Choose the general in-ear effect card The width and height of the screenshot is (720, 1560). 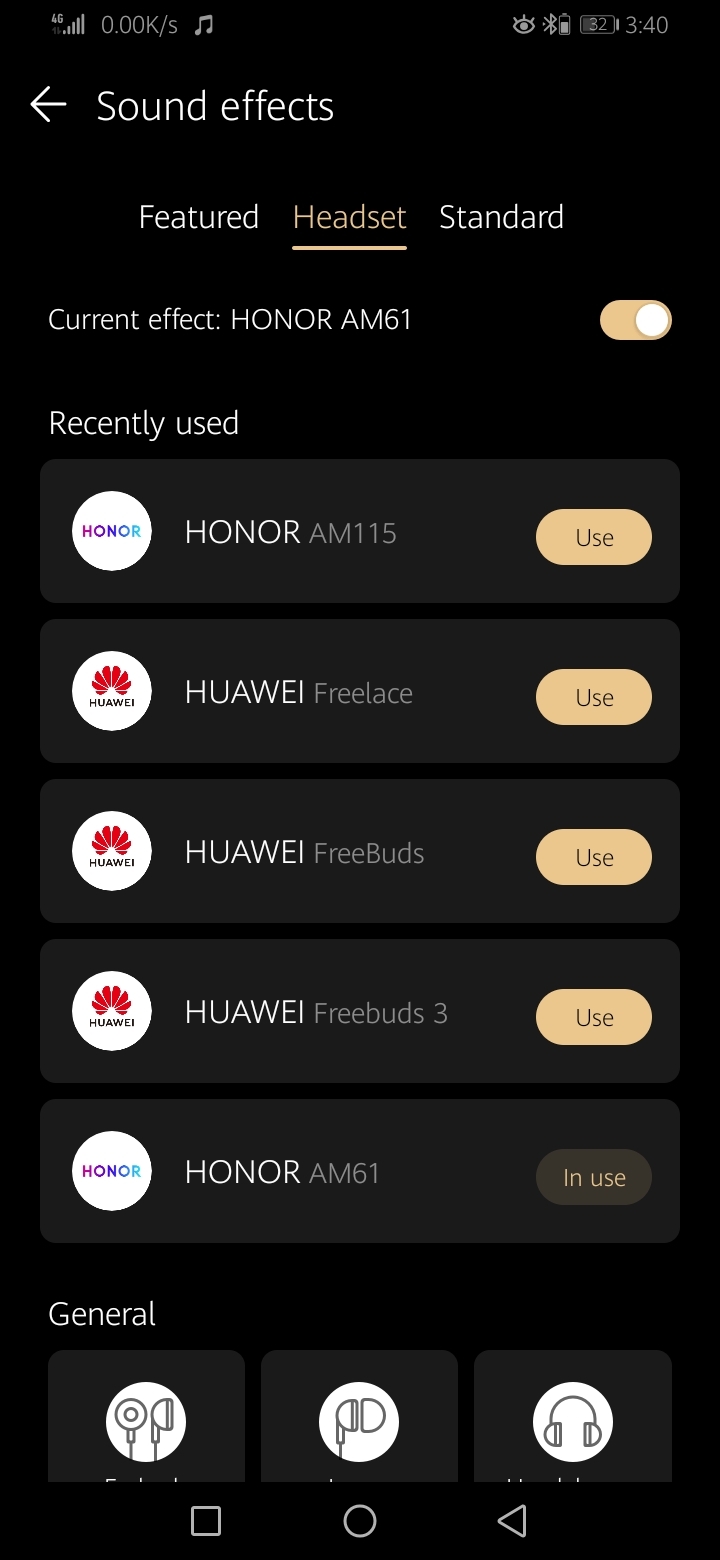pyautogui.click(x=359, y=1418)
